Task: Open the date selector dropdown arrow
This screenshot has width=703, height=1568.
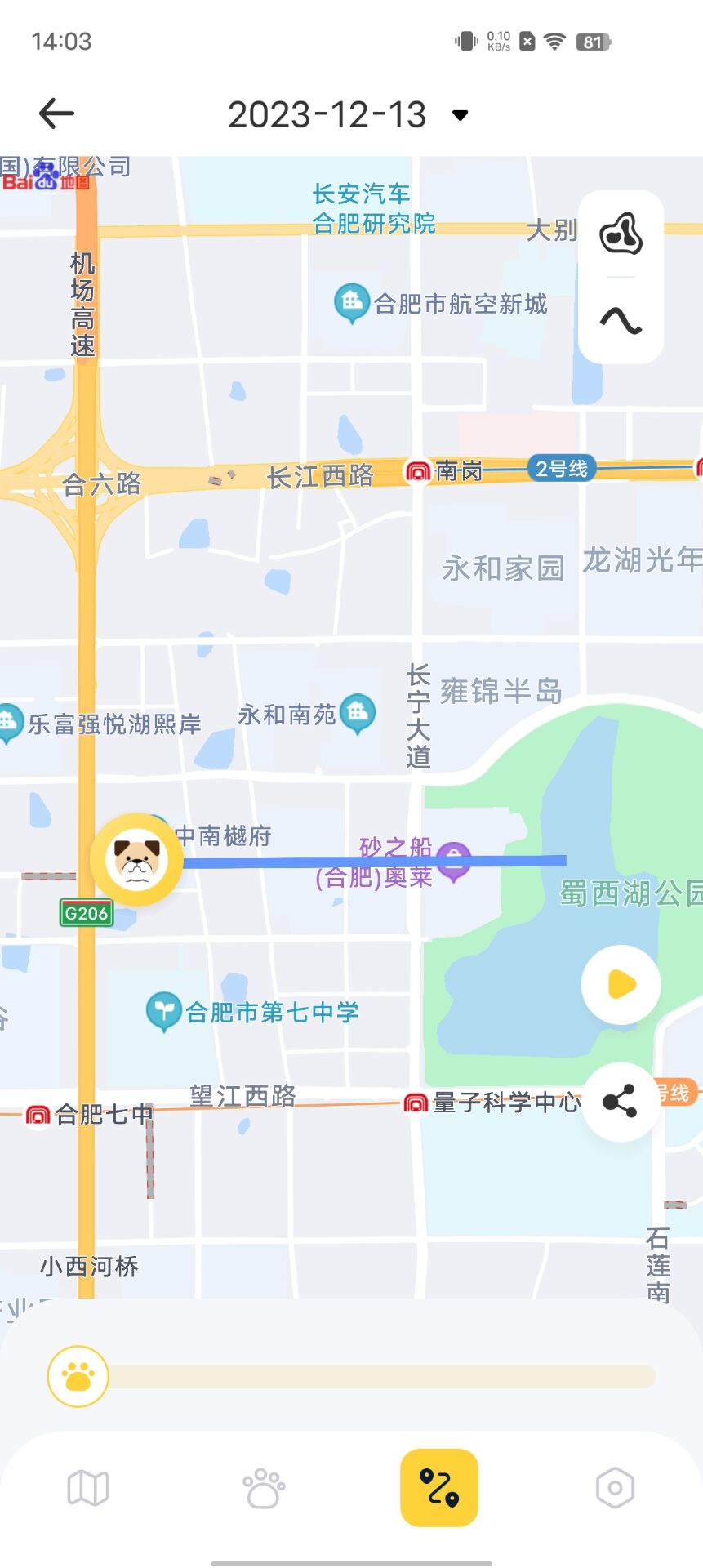Action: [460, 115]
